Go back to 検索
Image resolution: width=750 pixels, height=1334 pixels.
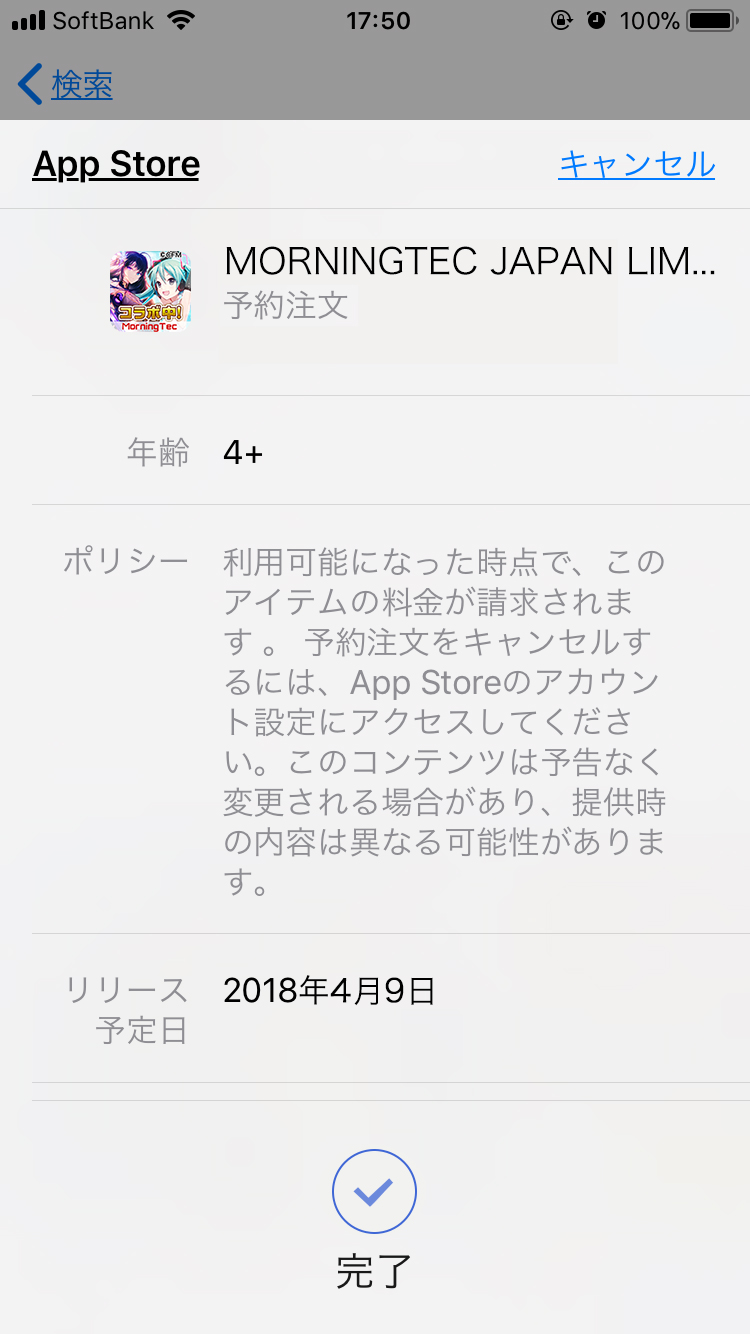click(67, 85)
